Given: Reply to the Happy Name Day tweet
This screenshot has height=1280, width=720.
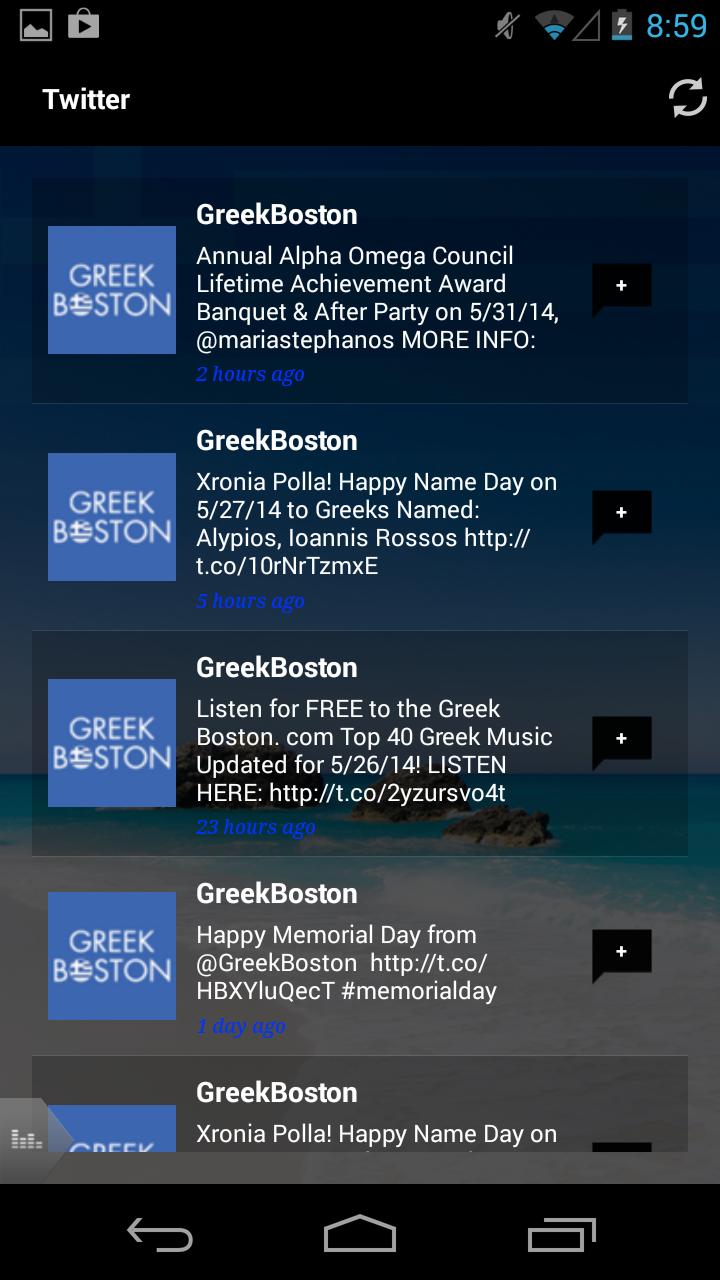Looking at the screenshot, I should coord(622,514).
